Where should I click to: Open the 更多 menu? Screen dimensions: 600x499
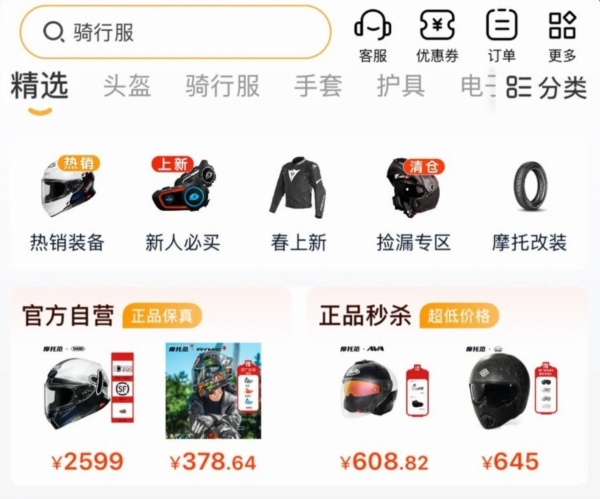coord(563,34)
